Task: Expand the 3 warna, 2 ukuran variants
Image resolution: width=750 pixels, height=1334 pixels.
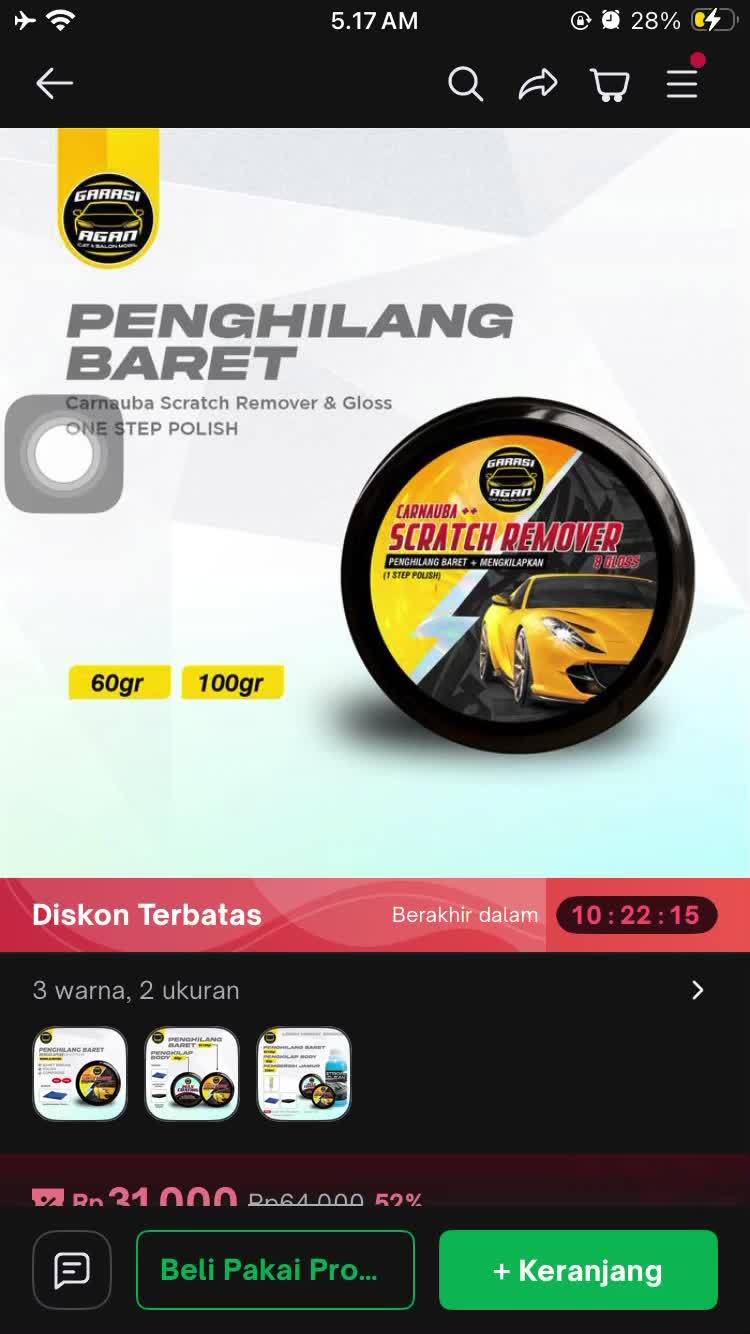Action: click(697, 990)
